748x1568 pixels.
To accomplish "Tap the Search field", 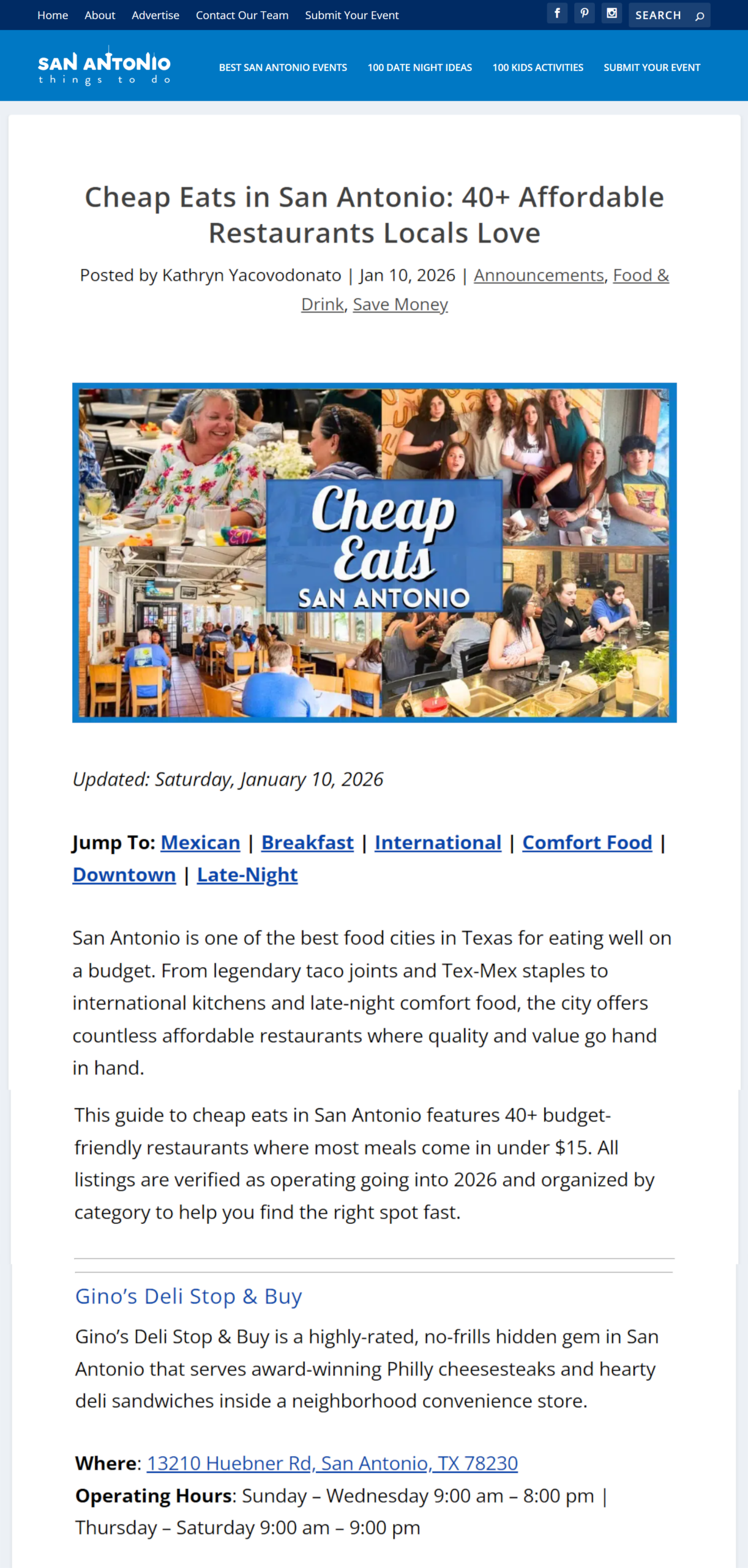I will coord(661,15).
